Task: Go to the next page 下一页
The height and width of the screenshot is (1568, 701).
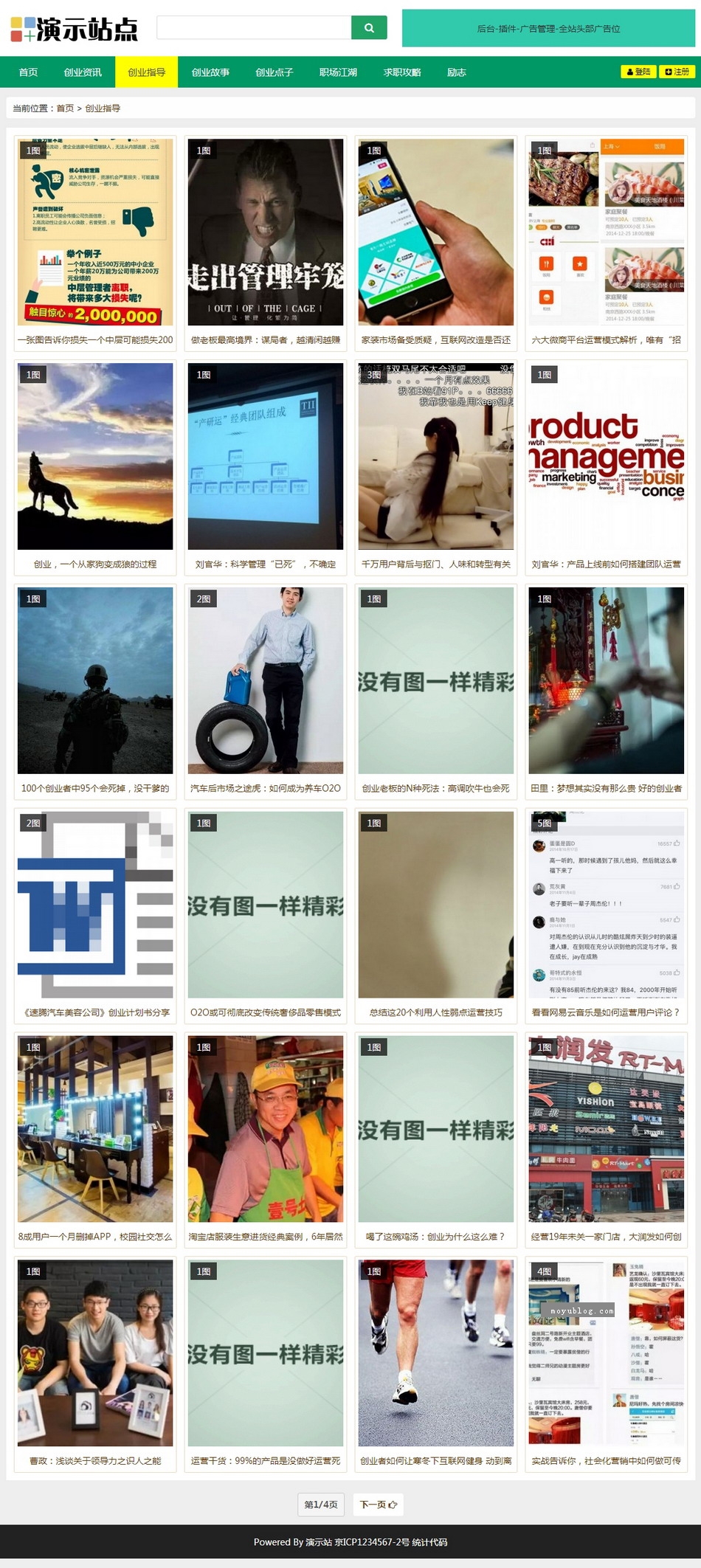Action: tap(378, 1505)
